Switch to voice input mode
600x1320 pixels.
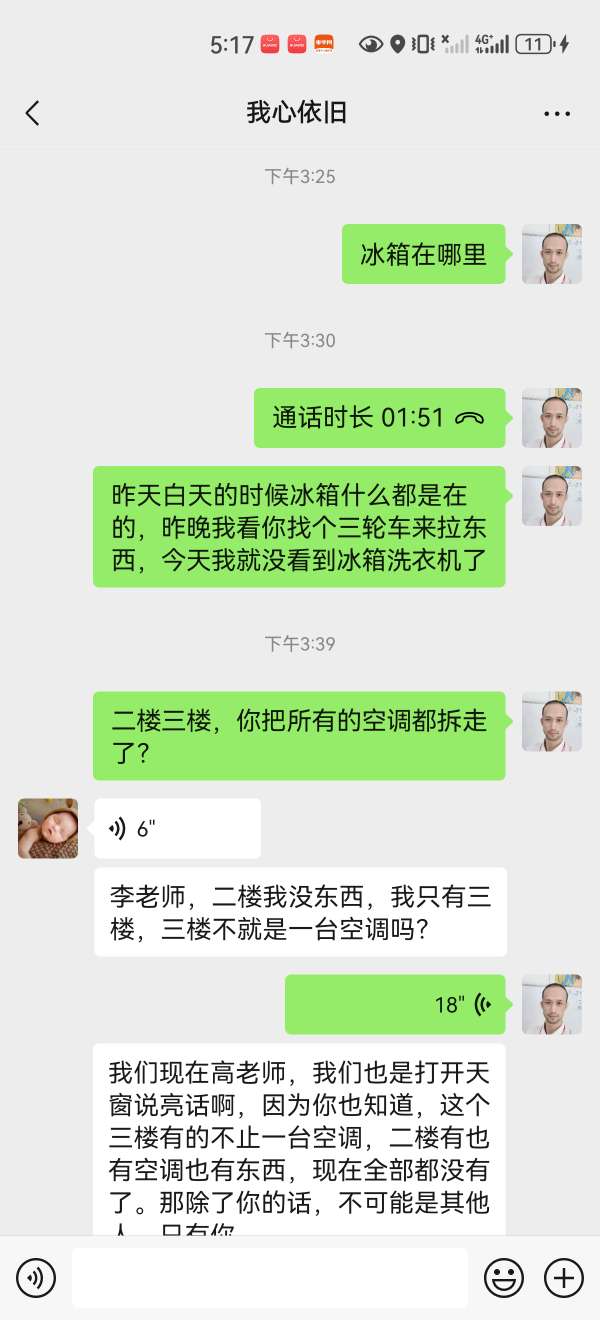click(x=36, y=1277)
